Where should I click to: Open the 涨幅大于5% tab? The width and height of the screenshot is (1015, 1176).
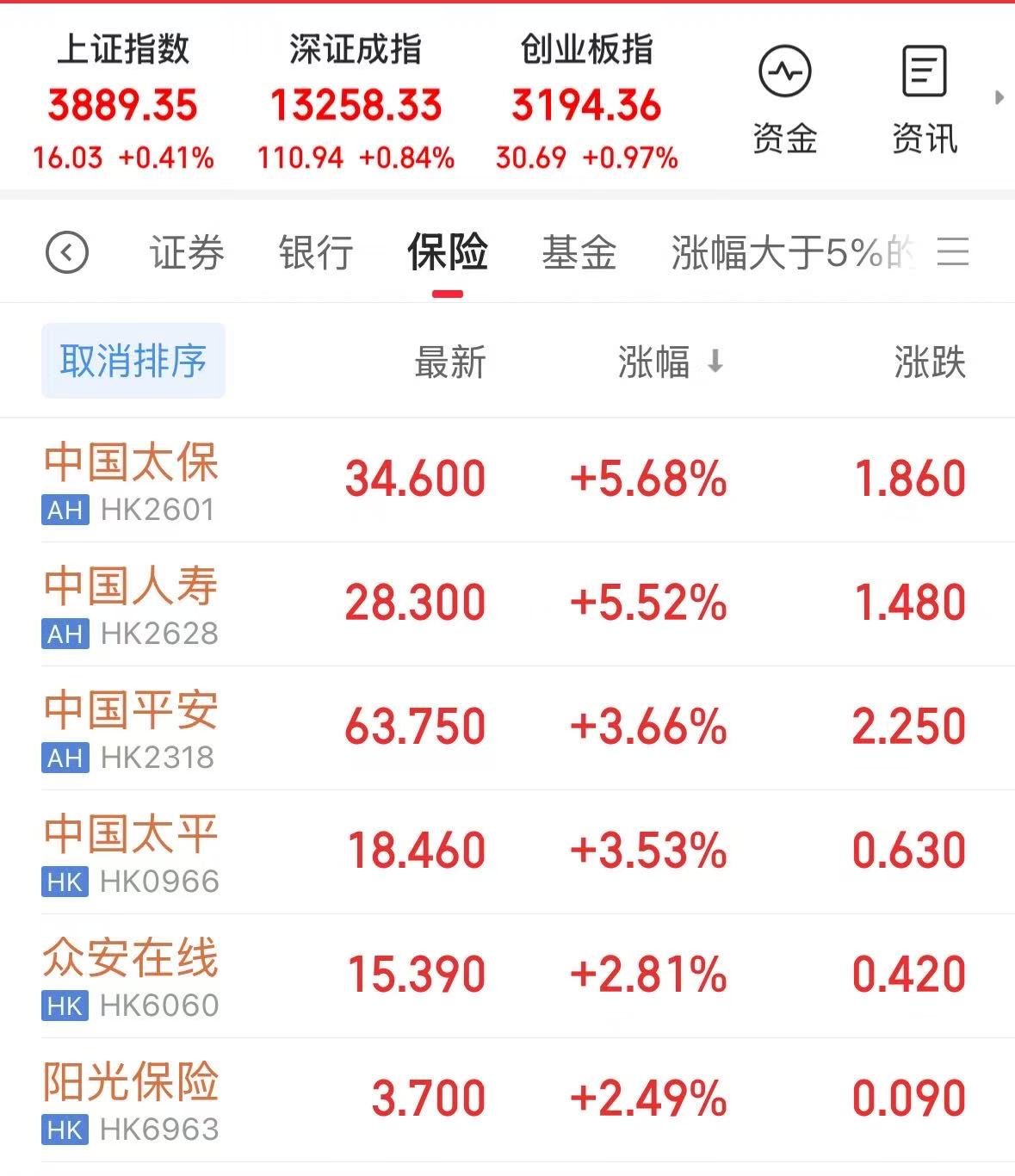(x=792, y=253)
